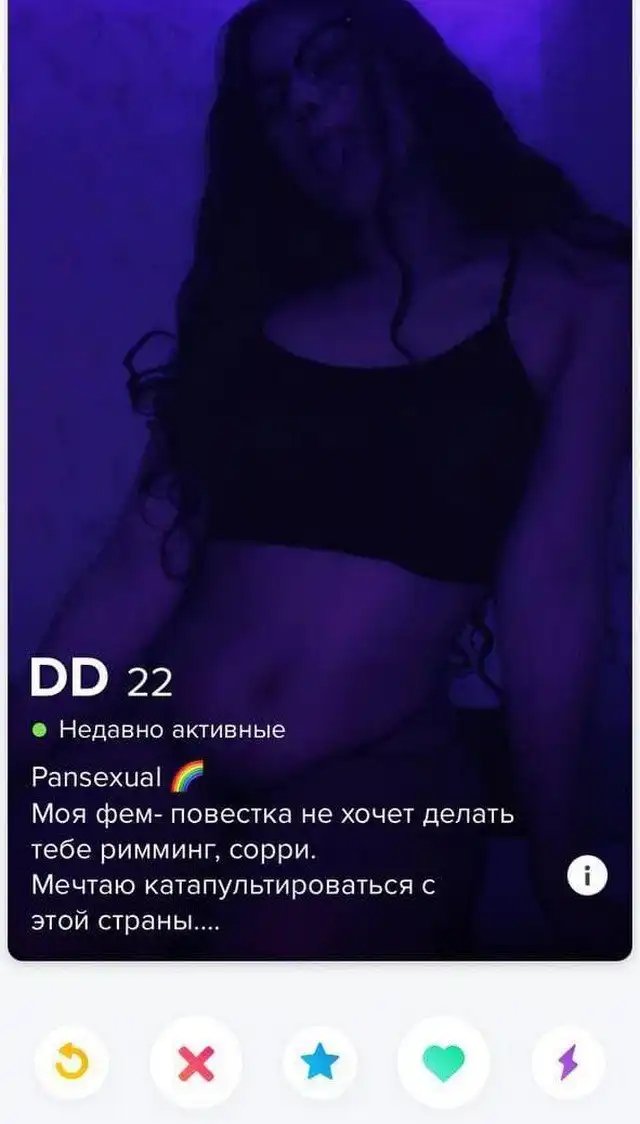The height and width of the screenshot is (1124, 640).
Task: Pass on DD with the red X
Action: [196, 1062]
